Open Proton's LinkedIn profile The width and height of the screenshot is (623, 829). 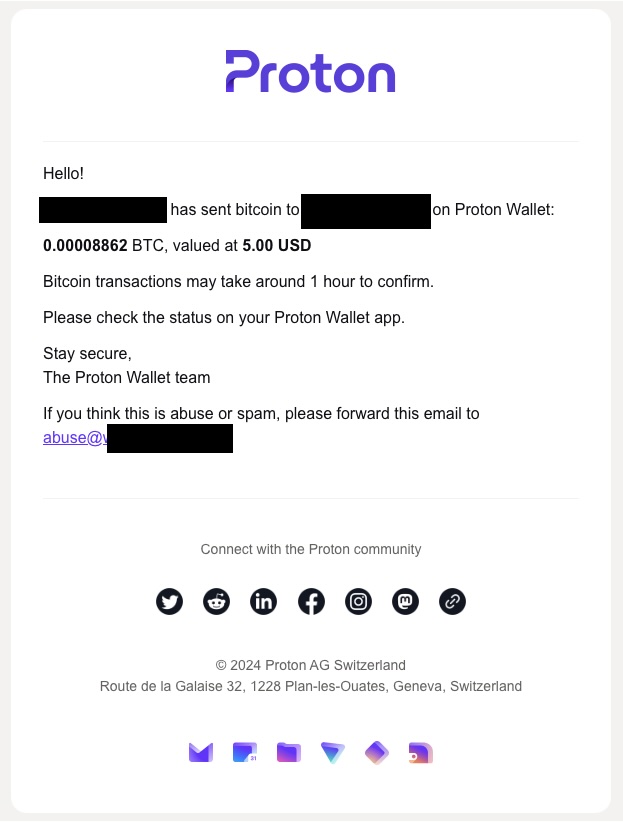pyautogui.click(x=264, y=601)
